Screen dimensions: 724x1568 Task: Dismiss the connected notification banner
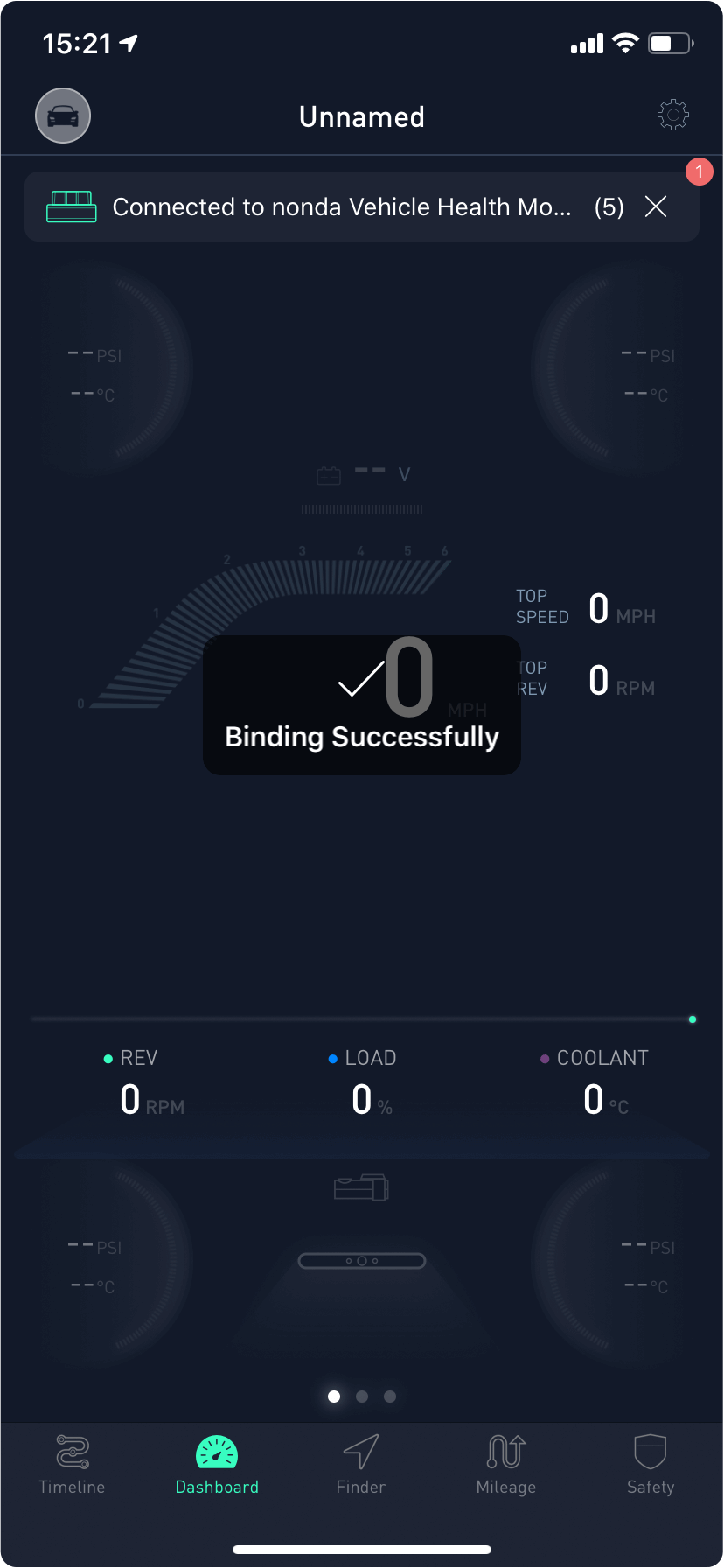pyautogui.click(x=656, y=206)
